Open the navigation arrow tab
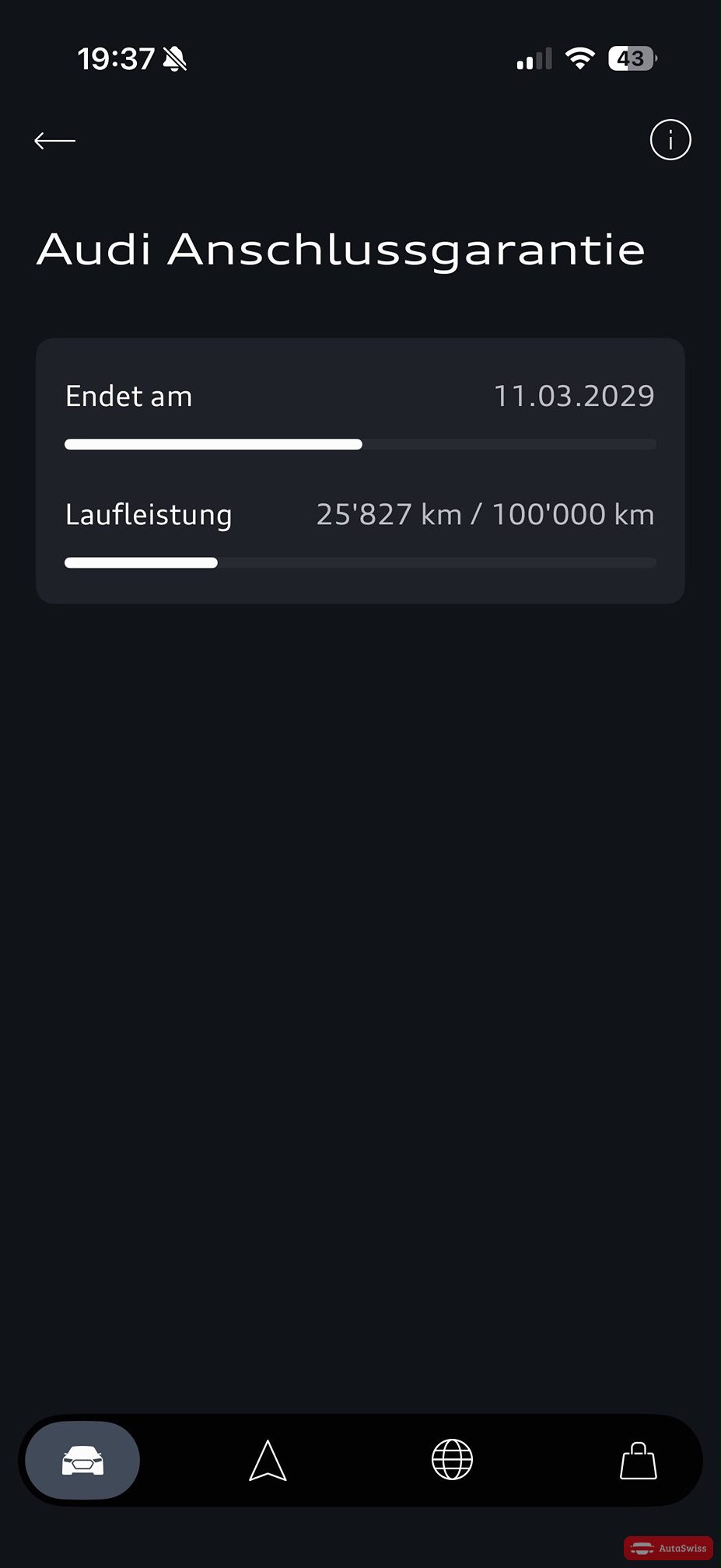The image size is (721, 1568). tap(268, 1460)
